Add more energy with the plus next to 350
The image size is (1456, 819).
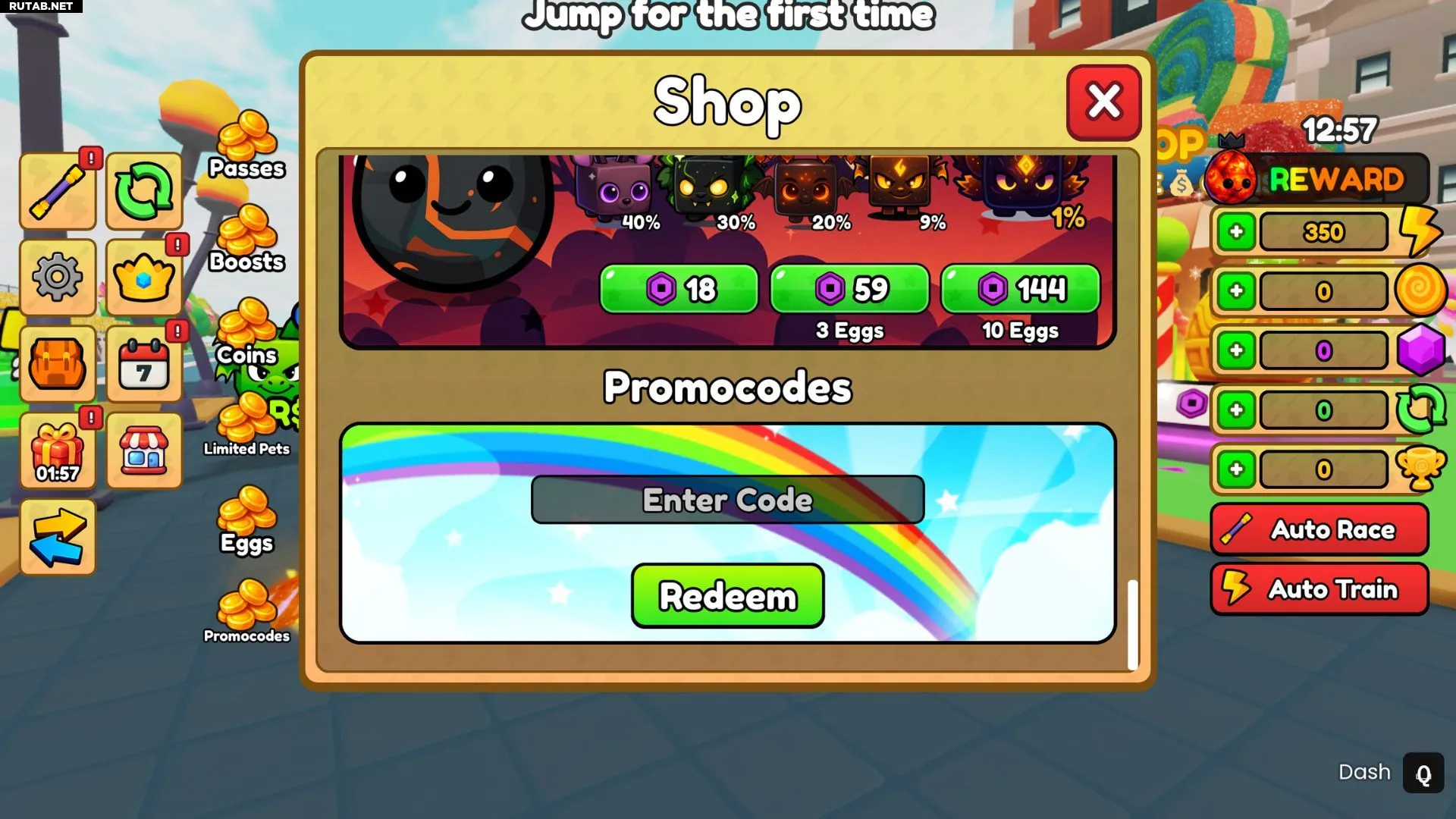[1236, 232]
